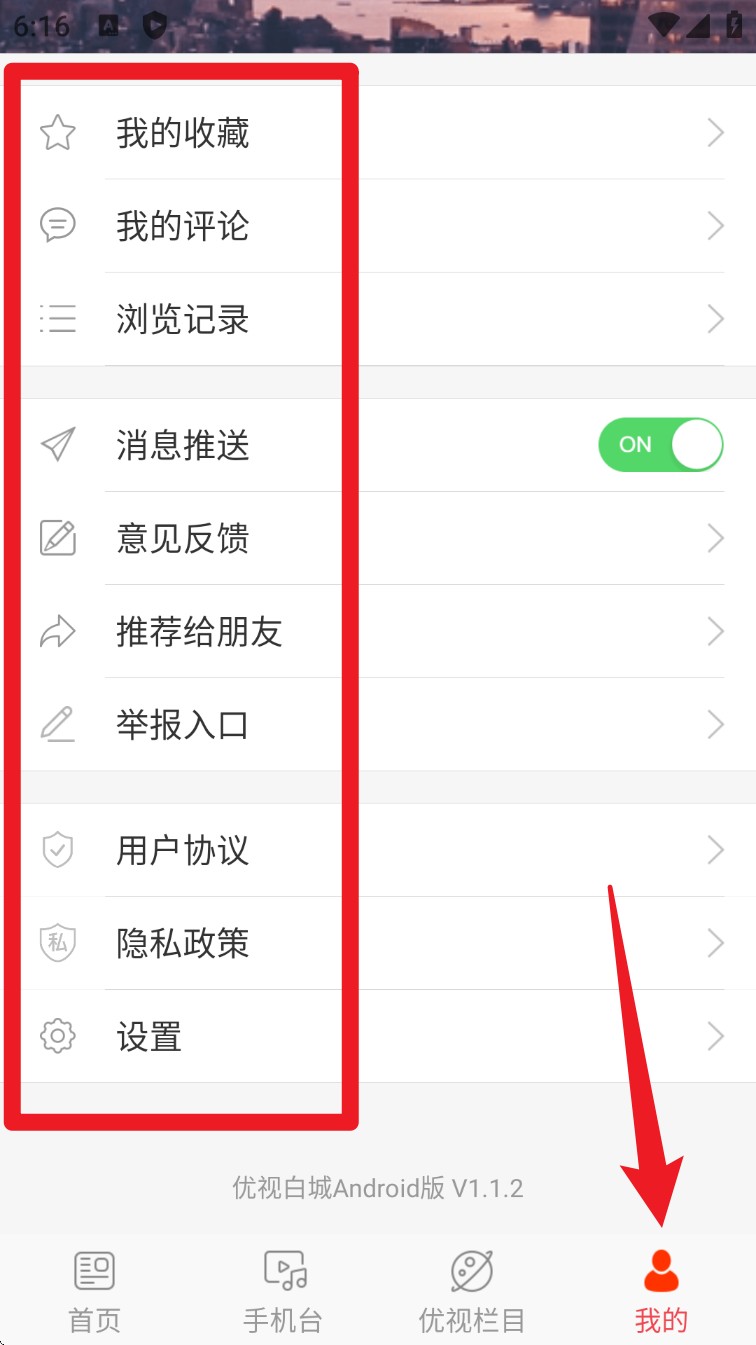Switch to the 手机台 tab
This screenshot has width=756, height=1345.
(x=283, y=1292)
